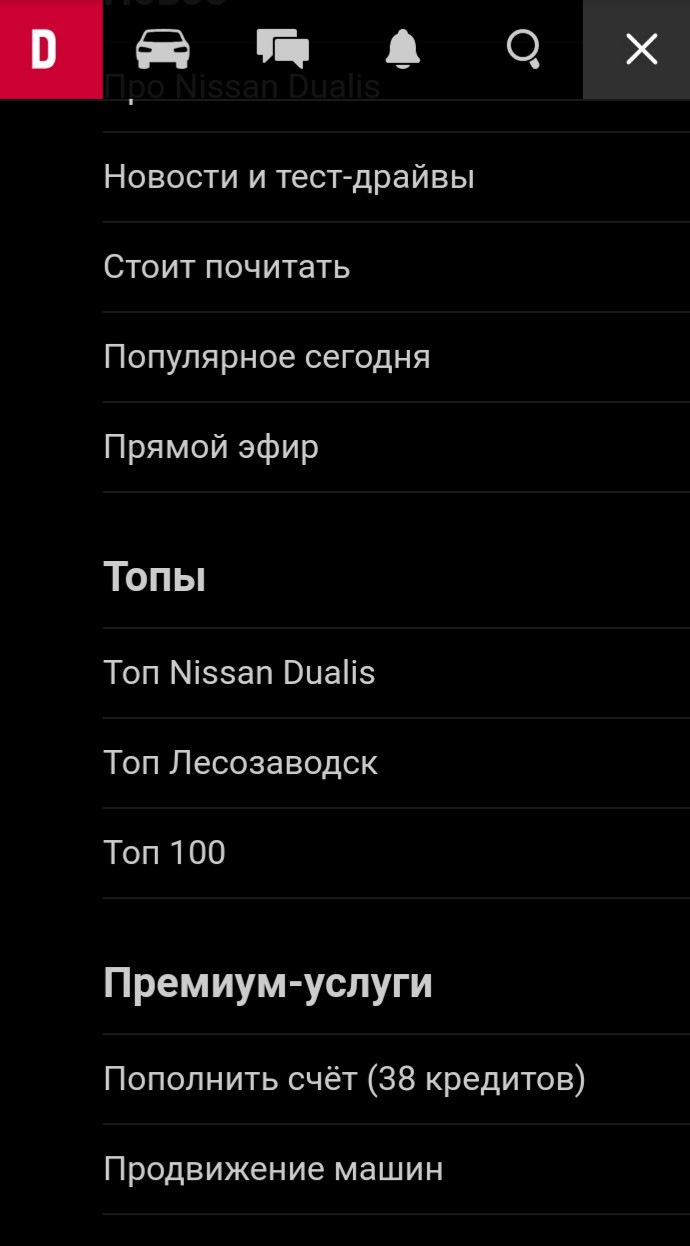Image resolution: width=690 pixels, height=1246 pixels.
Task: Tap the red Drive2 logo button
Action: 50,49
